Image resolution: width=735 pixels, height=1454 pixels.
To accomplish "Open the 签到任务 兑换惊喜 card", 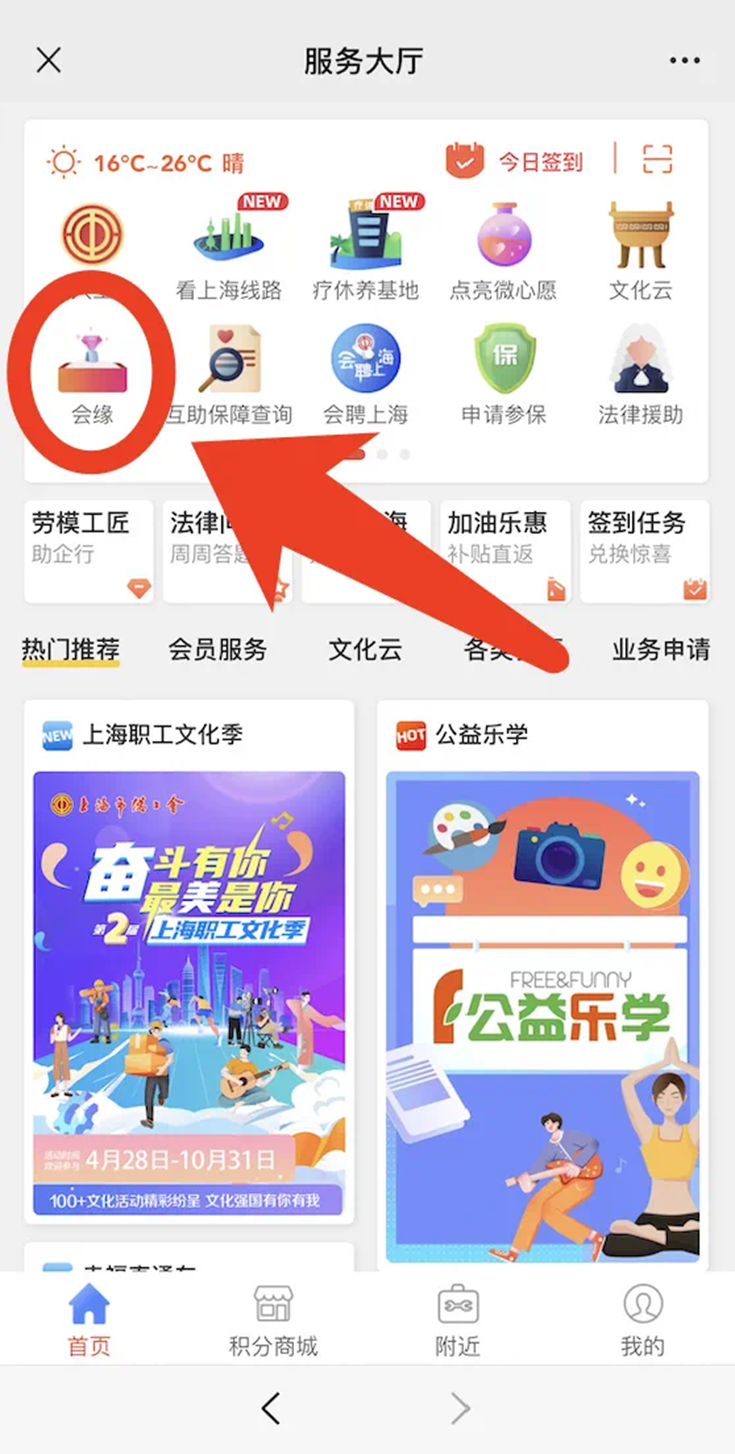I will (645, 550).
